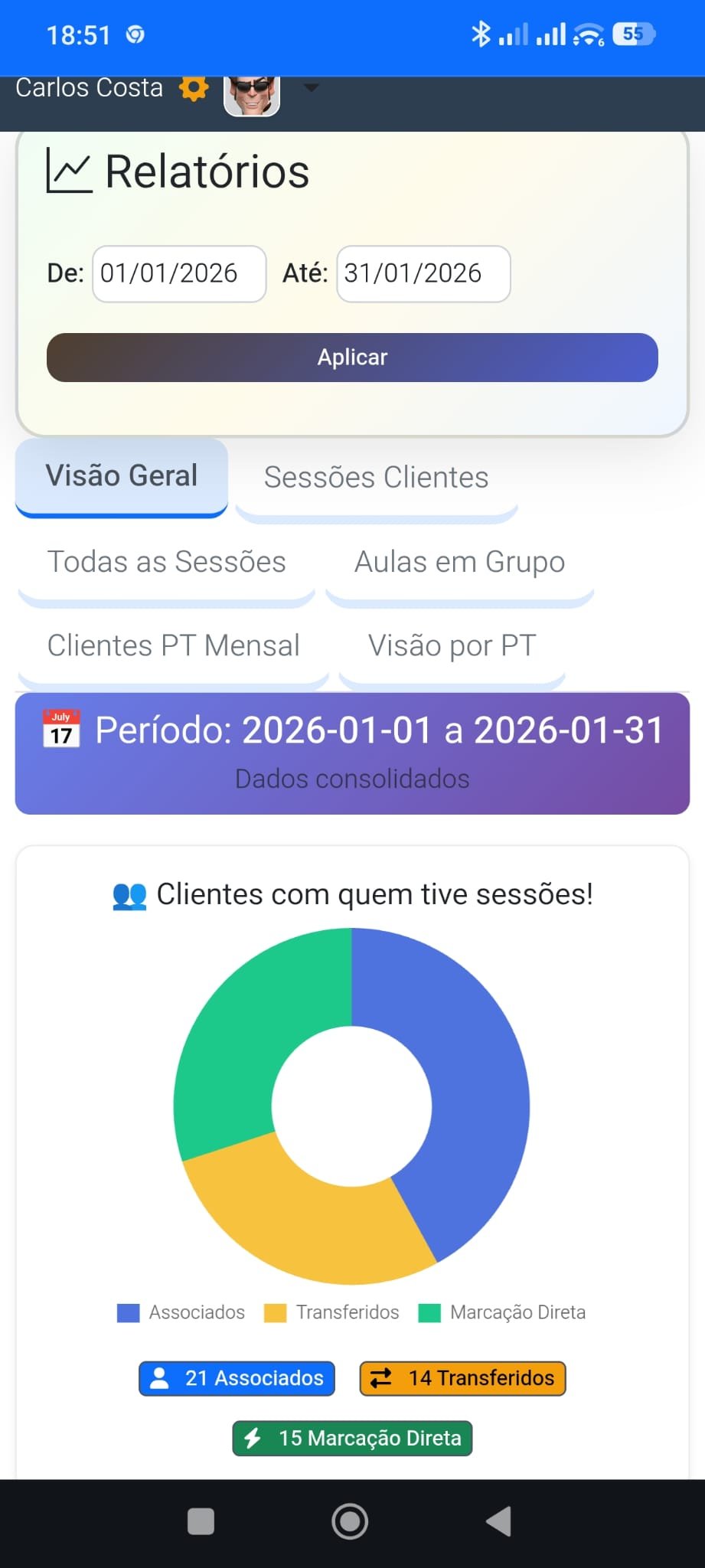Open the Aulas em Grupo tab
Viewport: 705px width, 1568px height.
pos(459,562)
